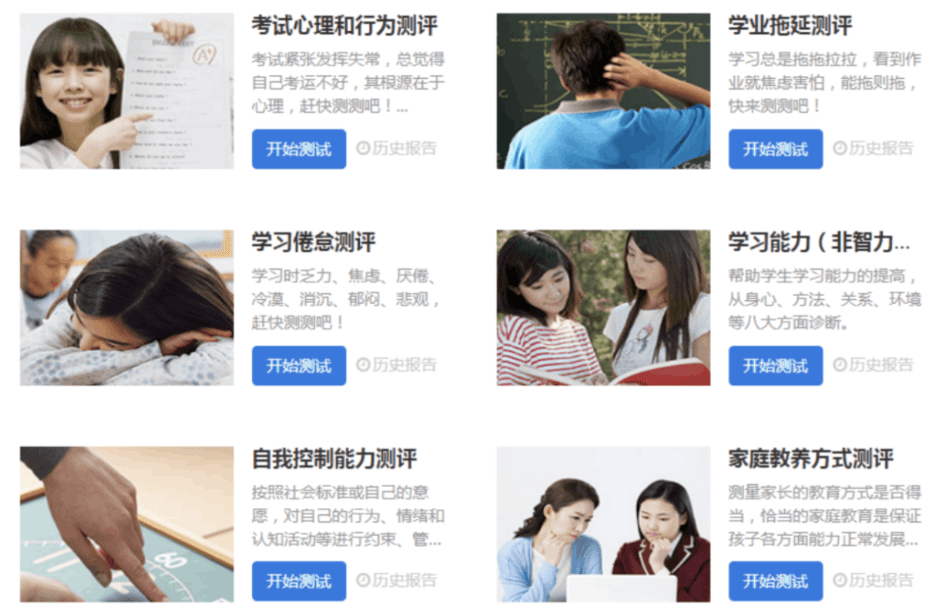
Task: Begin the 学习能力(非智力) test
Action: point(775,366)
